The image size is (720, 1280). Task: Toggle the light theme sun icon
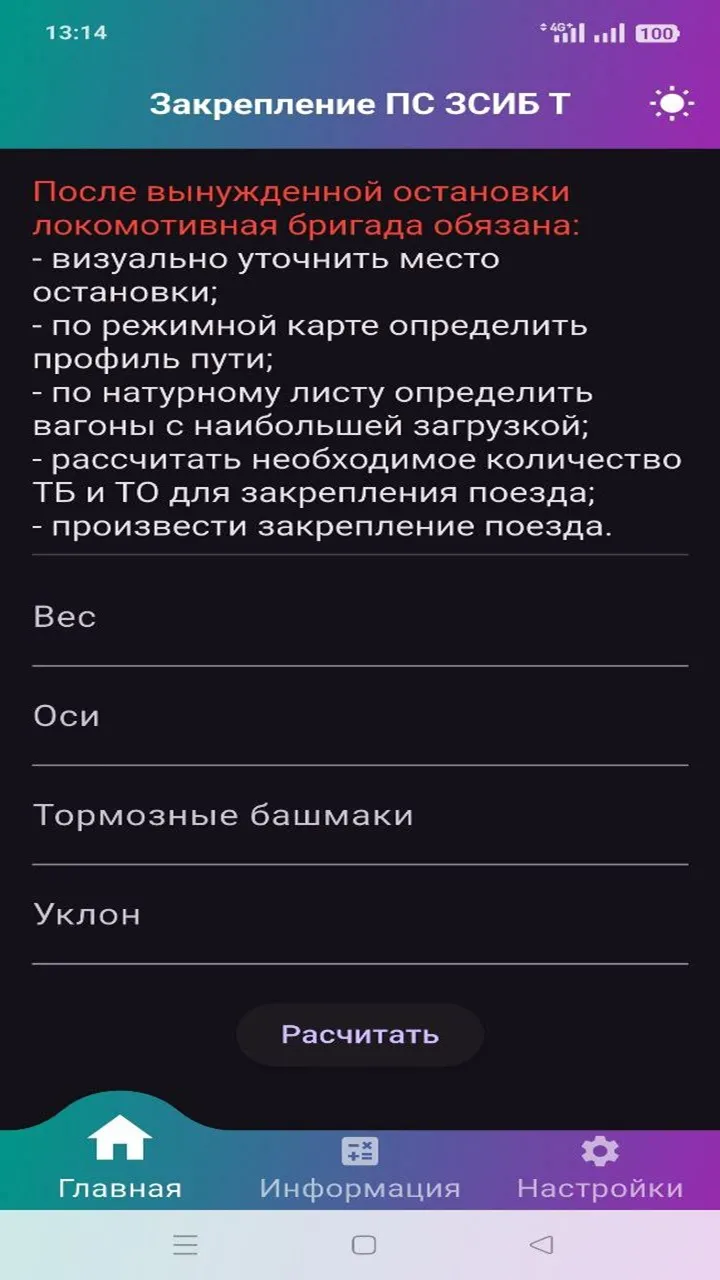pos(670,104)
